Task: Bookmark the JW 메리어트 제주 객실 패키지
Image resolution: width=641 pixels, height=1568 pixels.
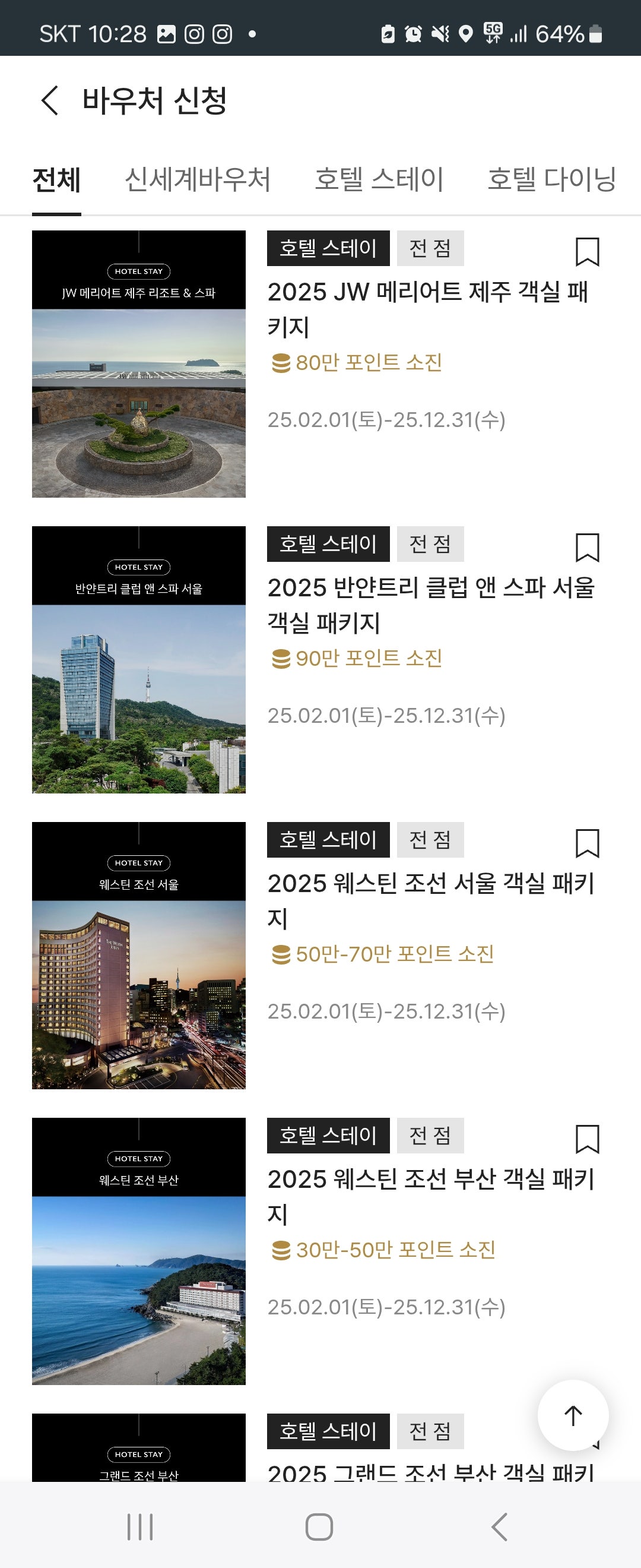Action: [x=587, y=251]
